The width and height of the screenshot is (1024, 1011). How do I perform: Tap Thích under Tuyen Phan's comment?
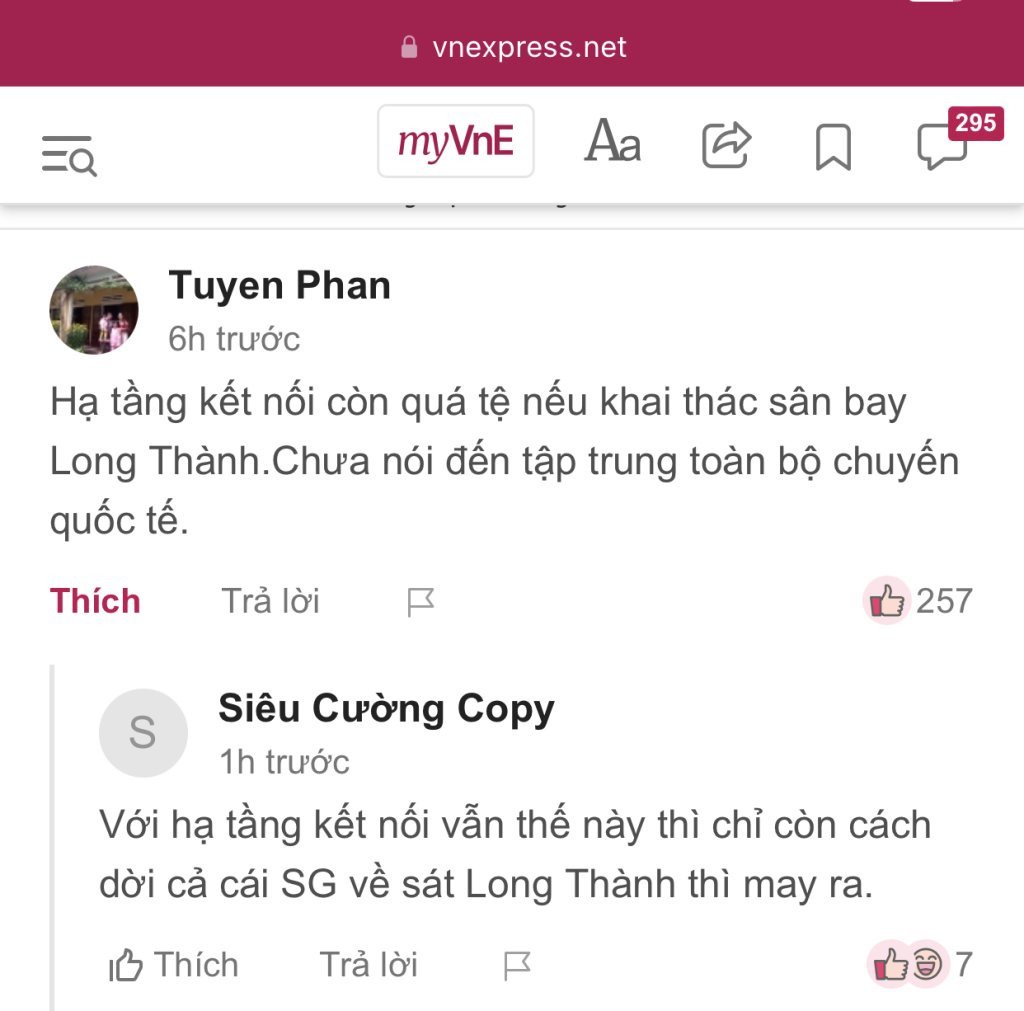[95, 601]
